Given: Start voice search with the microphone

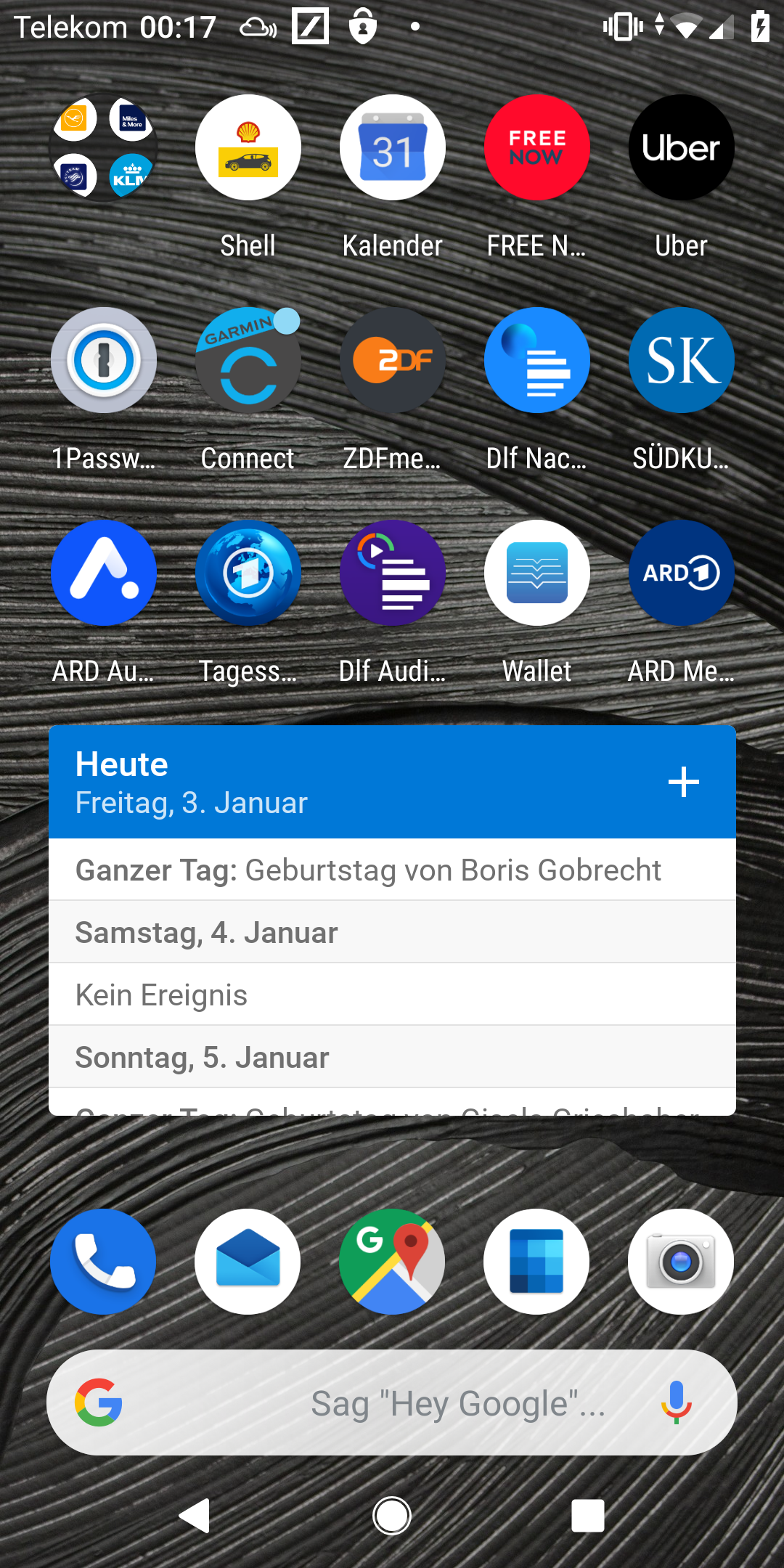Looking at the screenshot, I should pyautogui.click(x=676, y=1402).
